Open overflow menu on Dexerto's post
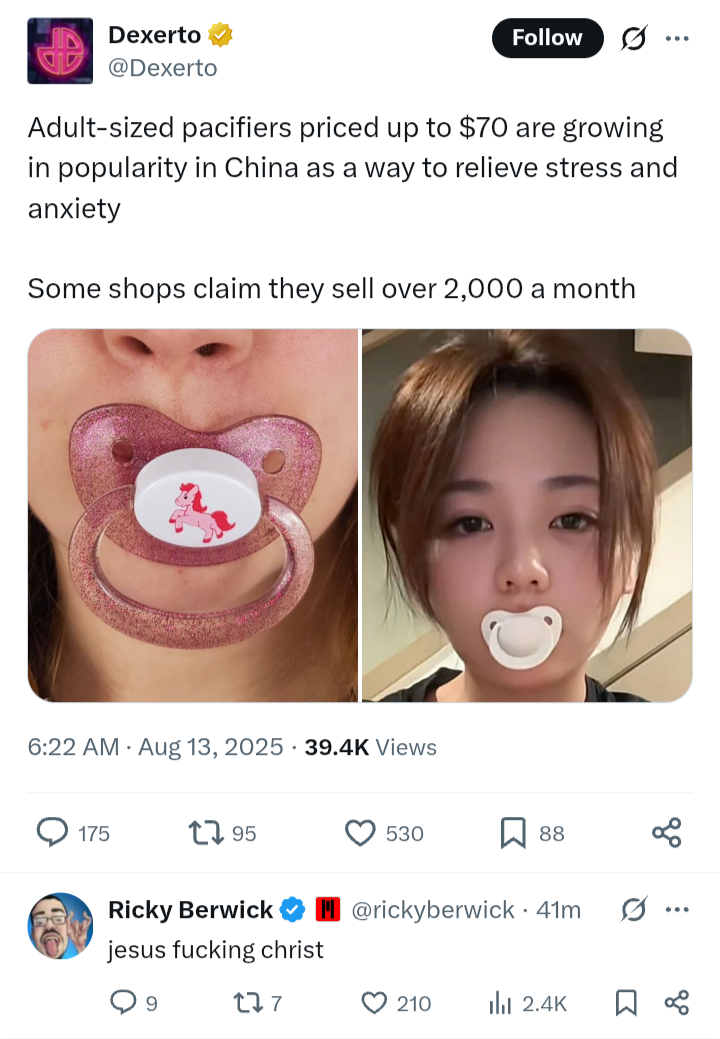The height and width of the screenshot is (1039, 720). [677, 38]
